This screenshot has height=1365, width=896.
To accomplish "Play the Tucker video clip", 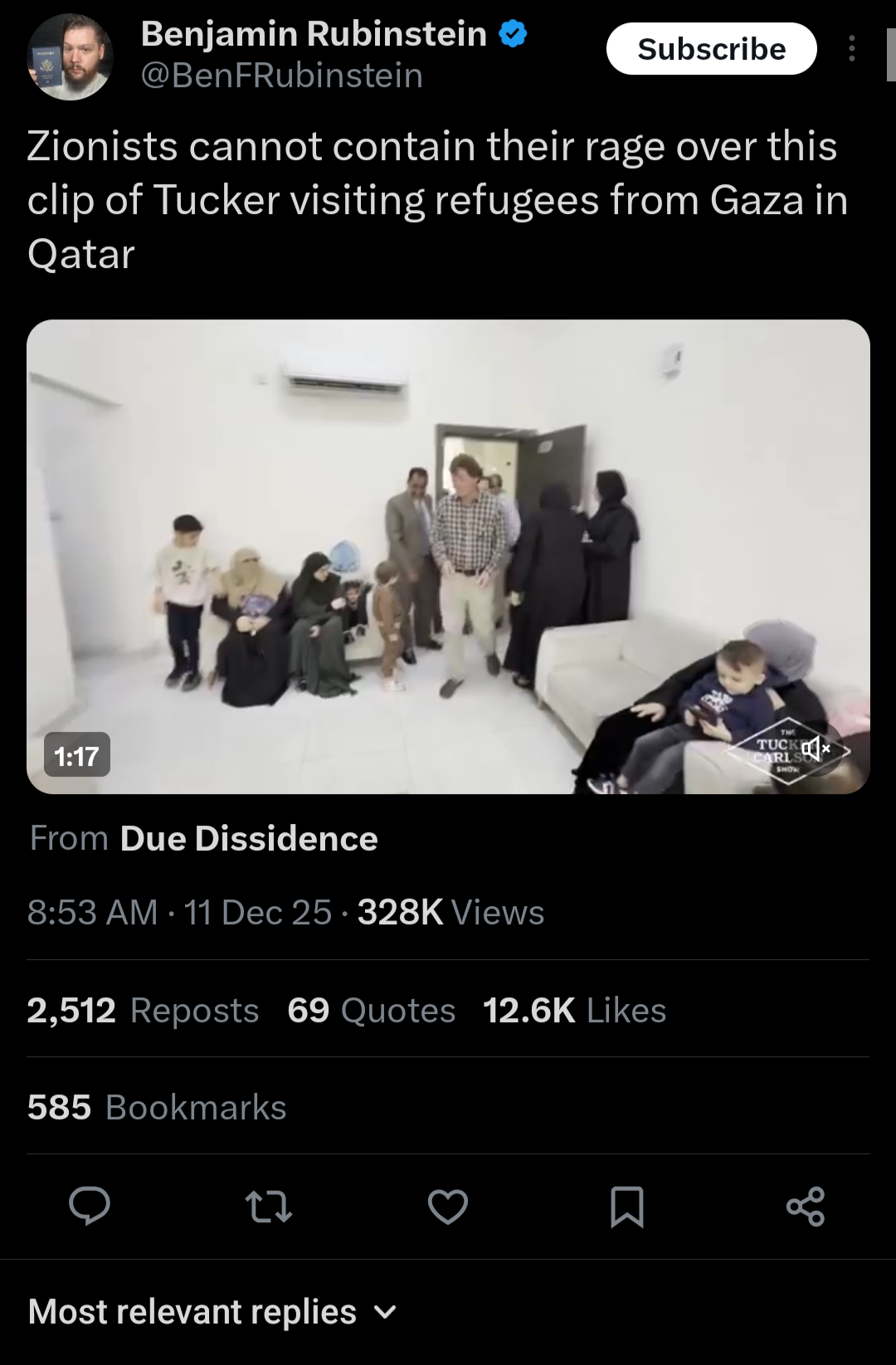I will (x=448, y=556).
